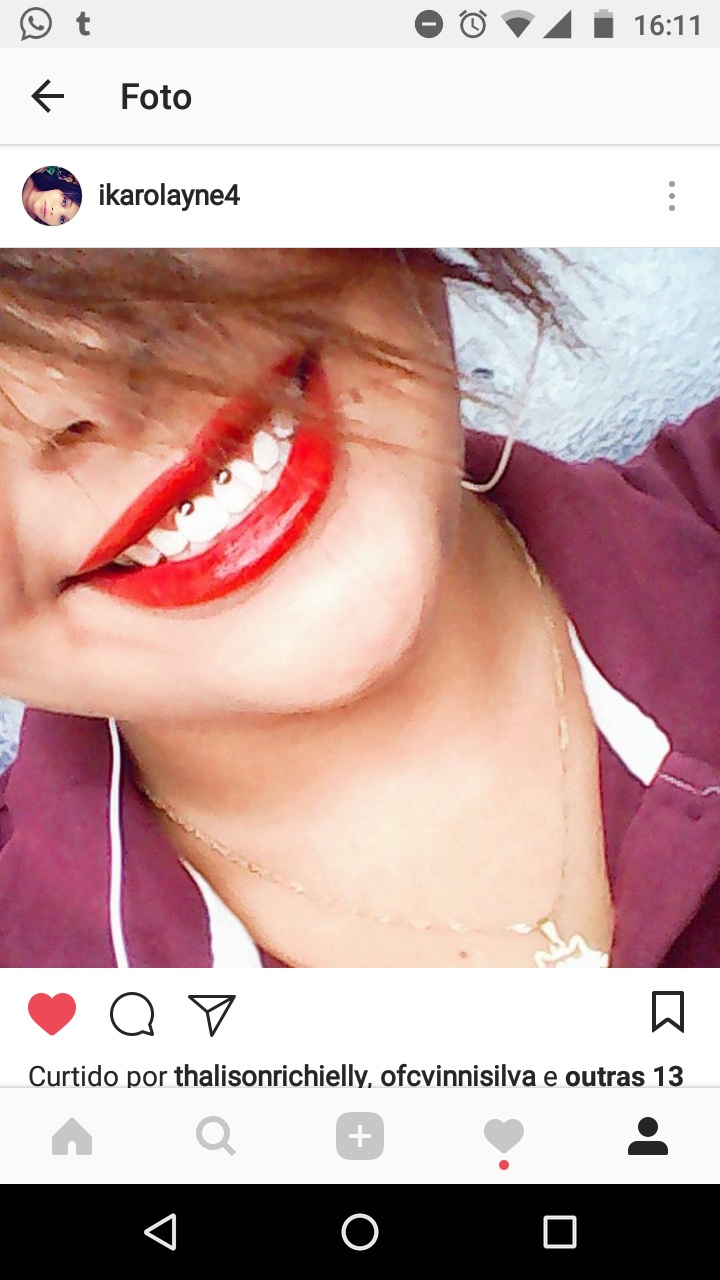Switch to the Profile tab
720x1280 pixels.
point(648,1137)
